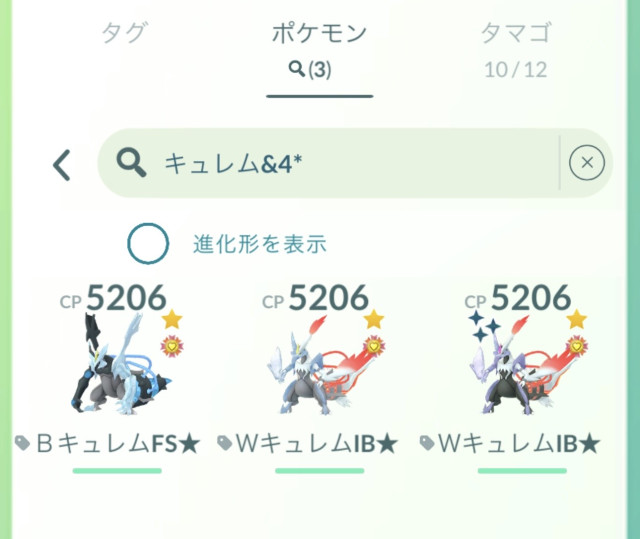This screenshot has height=539, width=640.
Task: Toggle 進化形を表示 option
Action: (149, 242)
